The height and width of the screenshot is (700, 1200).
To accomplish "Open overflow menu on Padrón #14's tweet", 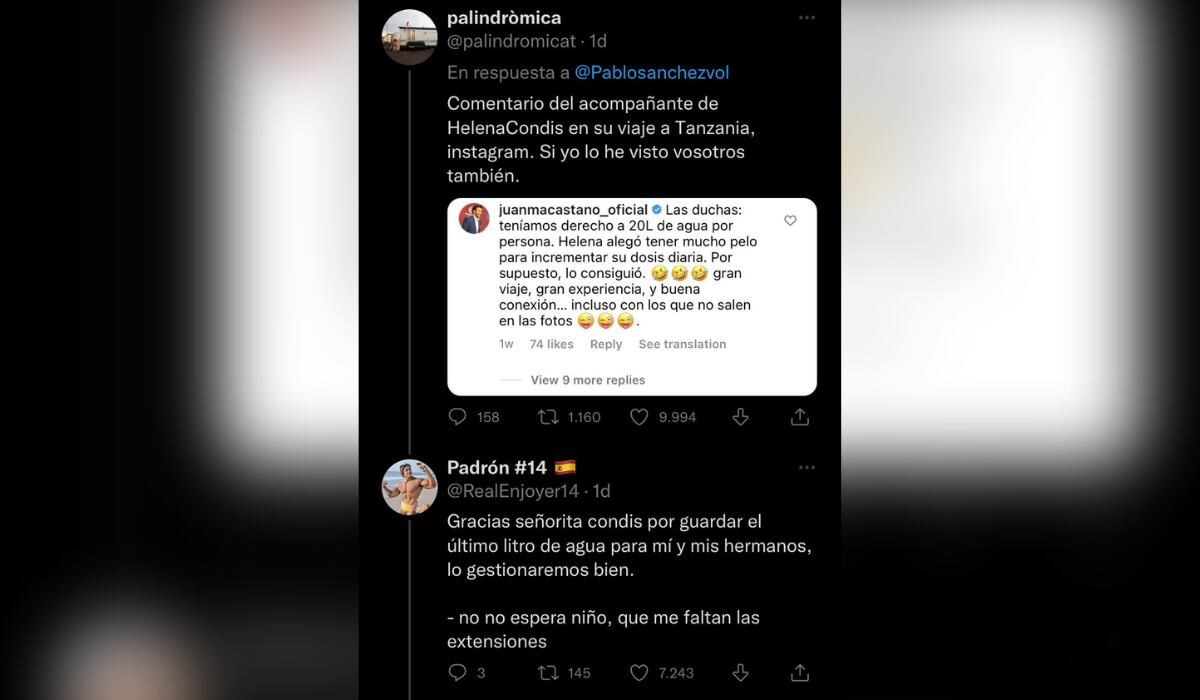I will tap(806, 468).
